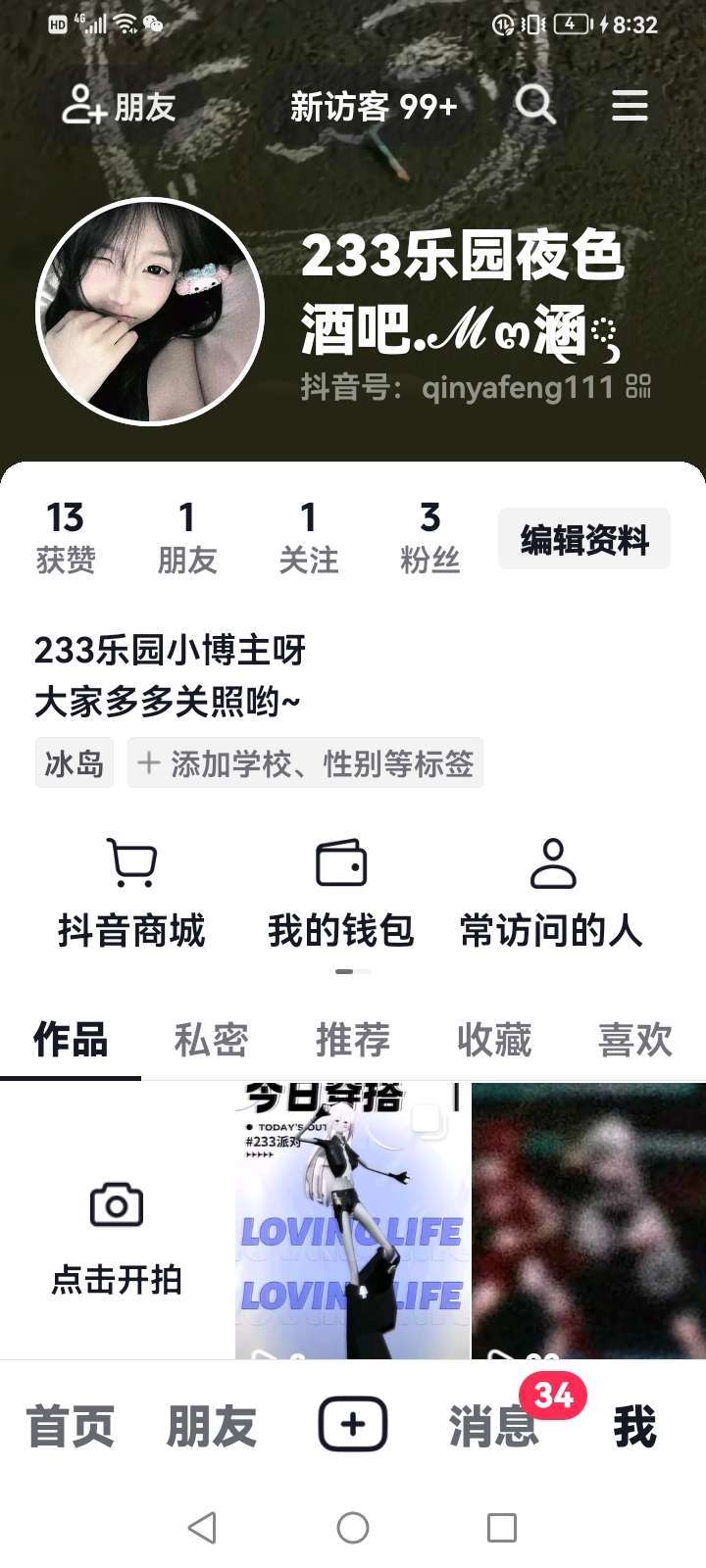Switch to the 私密 tab
Screen dimensions: 706x1568
[211, 1040]
